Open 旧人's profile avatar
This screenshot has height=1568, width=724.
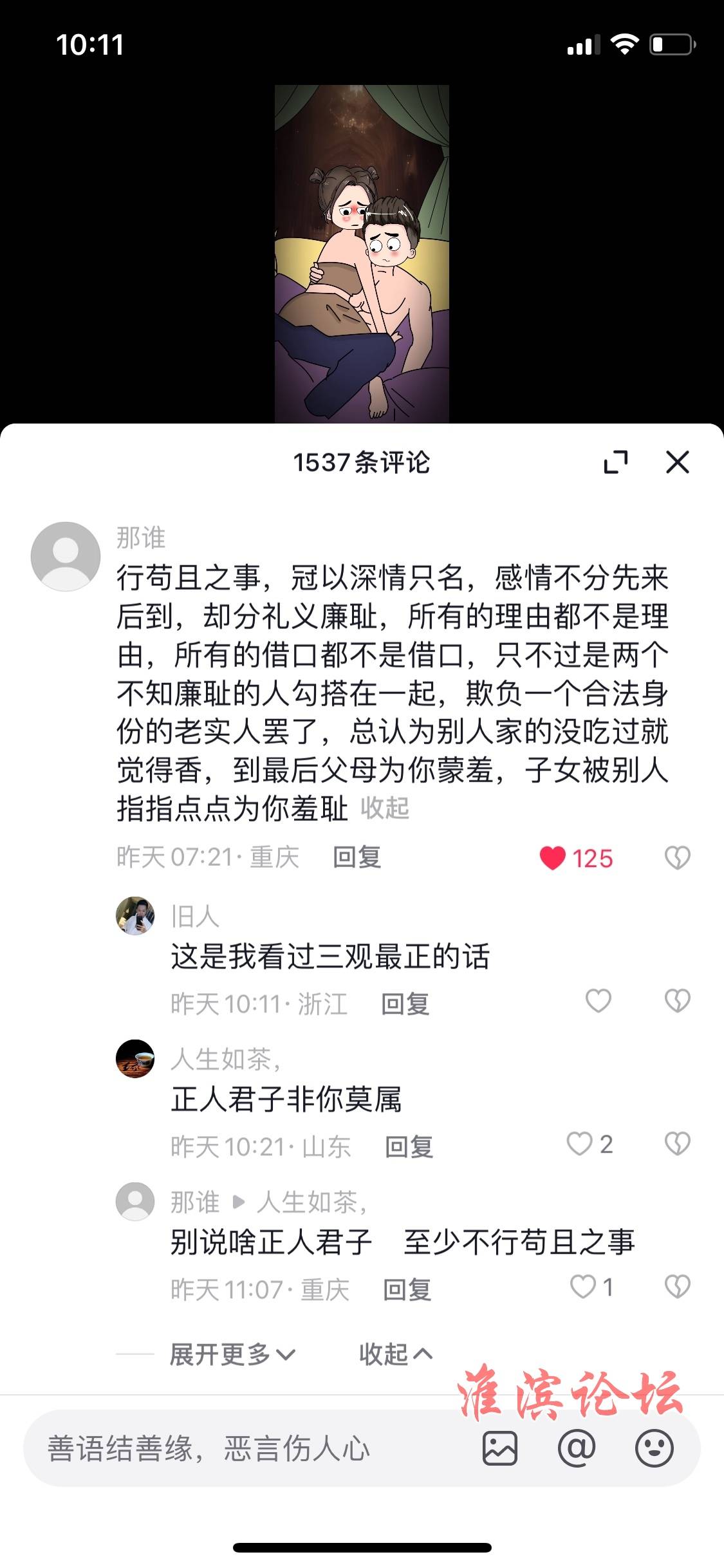tap(135, 916)
